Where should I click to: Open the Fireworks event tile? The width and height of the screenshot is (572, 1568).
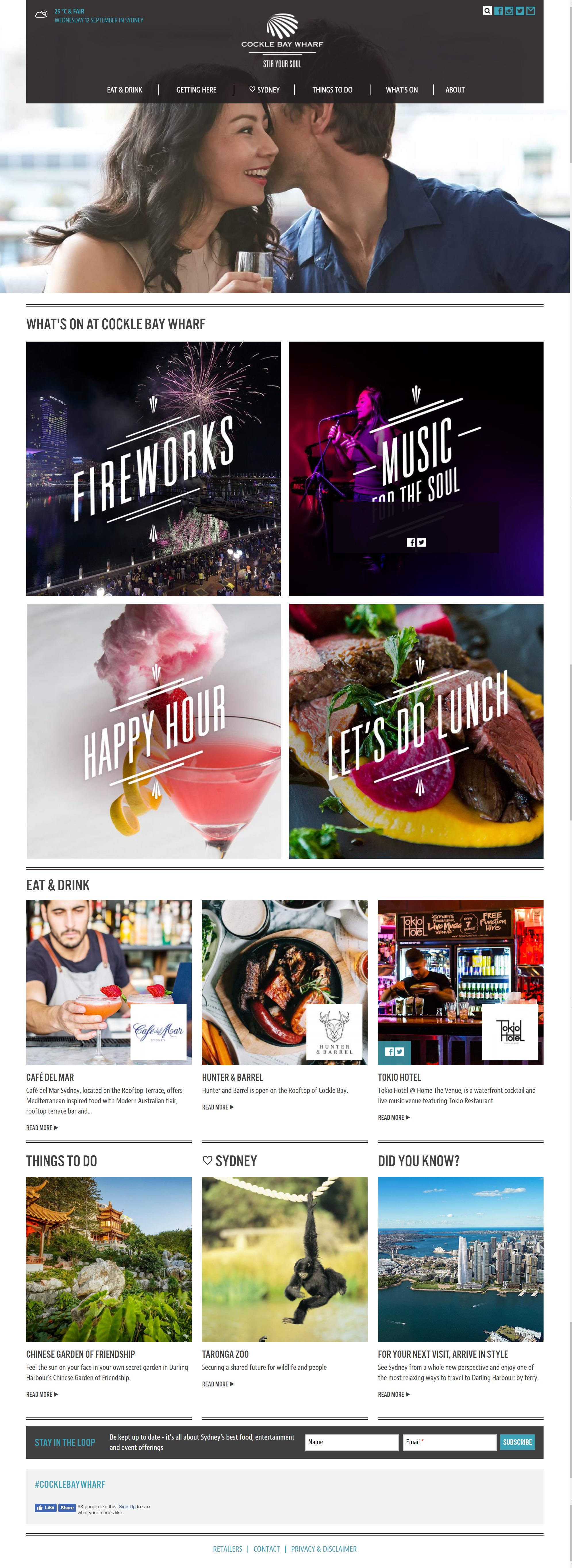point(153,468)
